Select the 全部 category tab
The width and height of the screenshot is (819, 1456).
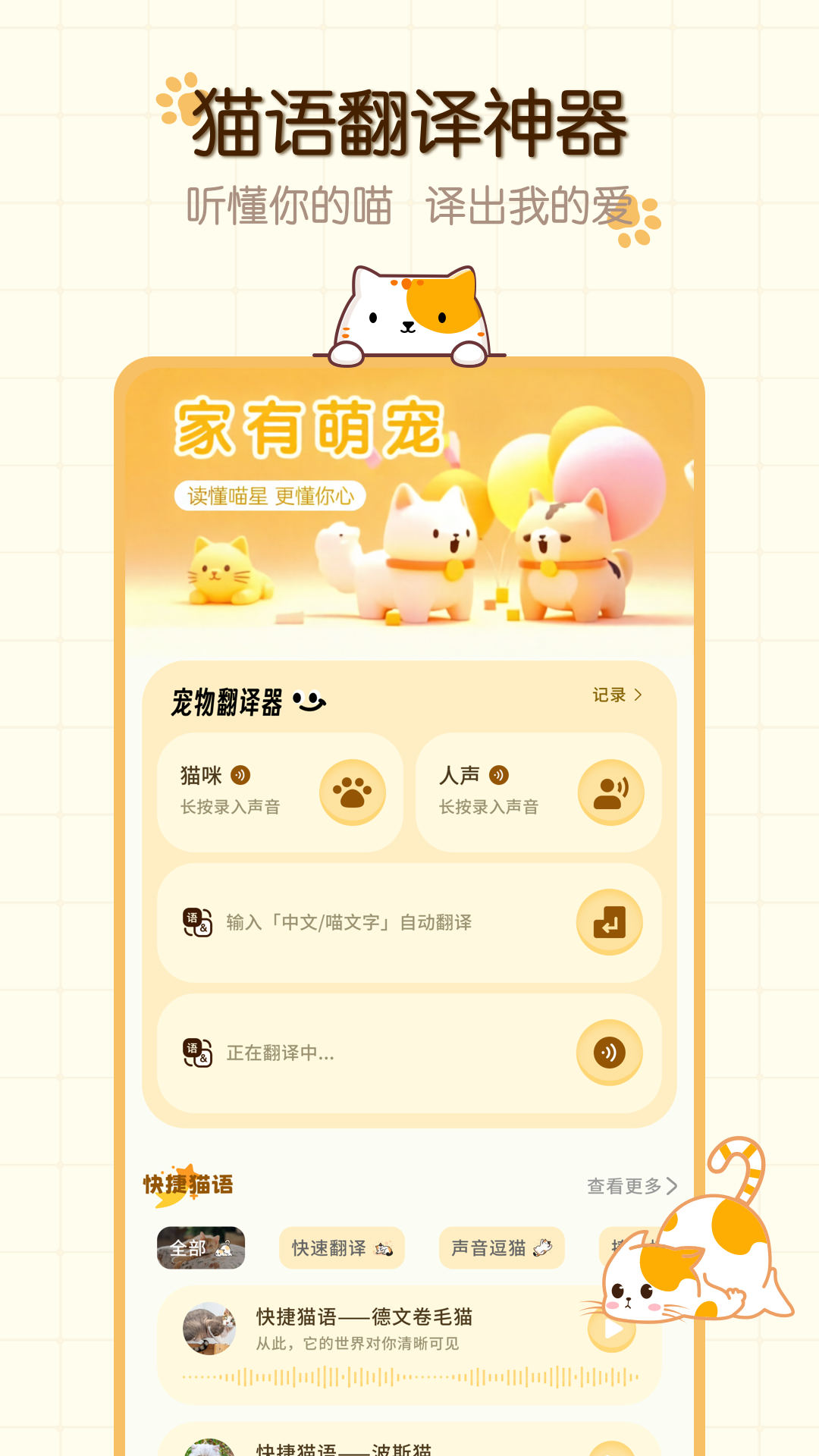coord(200,1249)
